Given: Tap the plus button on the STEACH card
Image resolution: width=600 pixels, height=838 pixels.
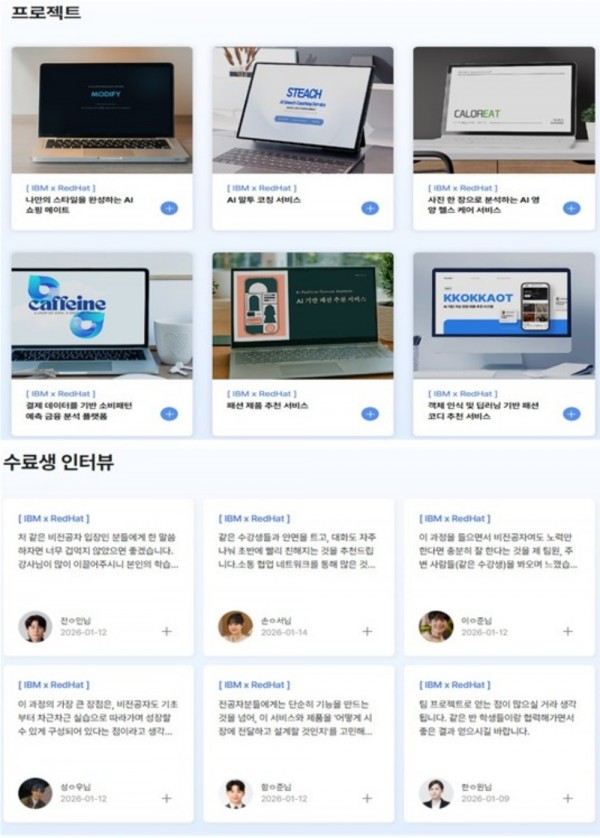Looking at the screenshot, I should pyautogui.click(x=370, y=208).
